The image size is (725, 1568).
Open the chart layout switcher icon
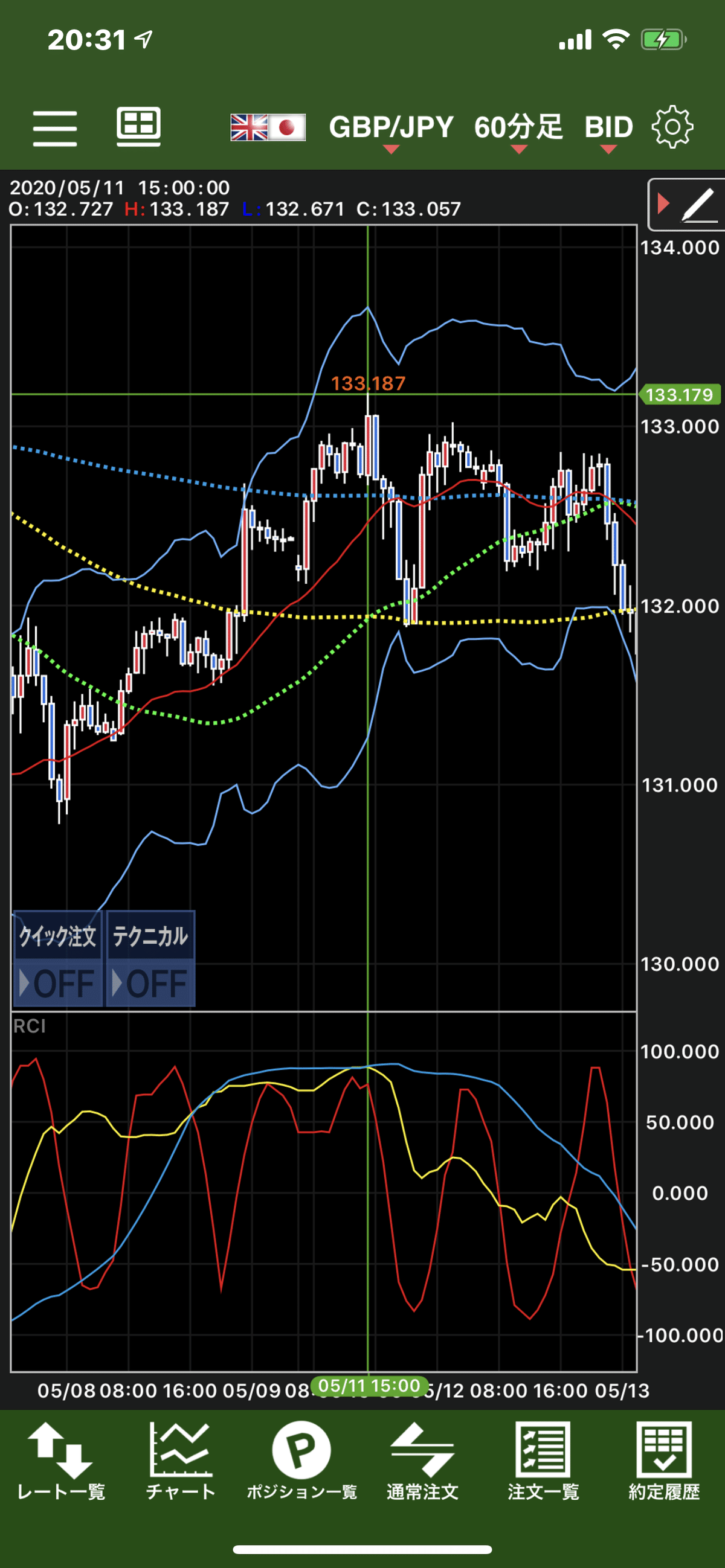[x=139, y=127]
